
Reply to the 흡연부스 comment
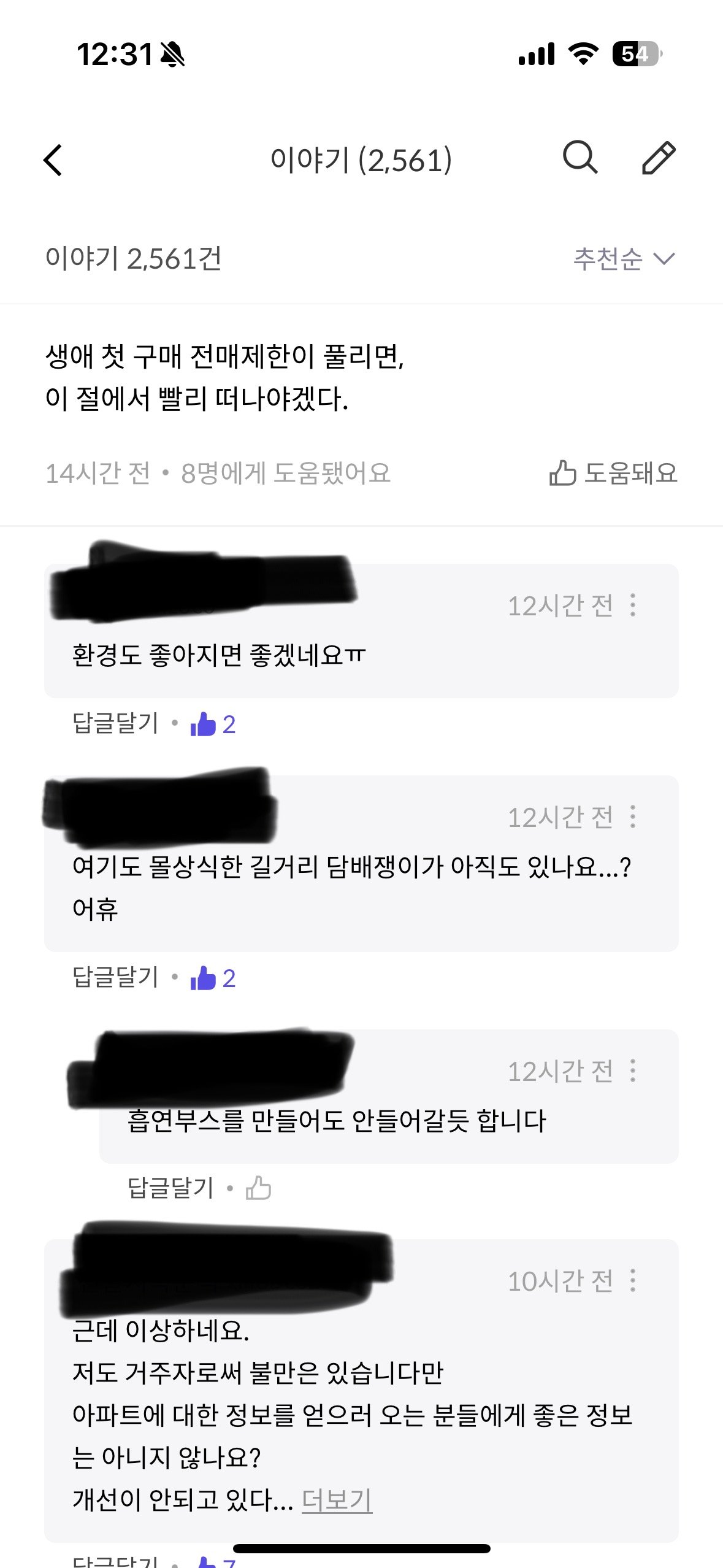pos(170,1188)
